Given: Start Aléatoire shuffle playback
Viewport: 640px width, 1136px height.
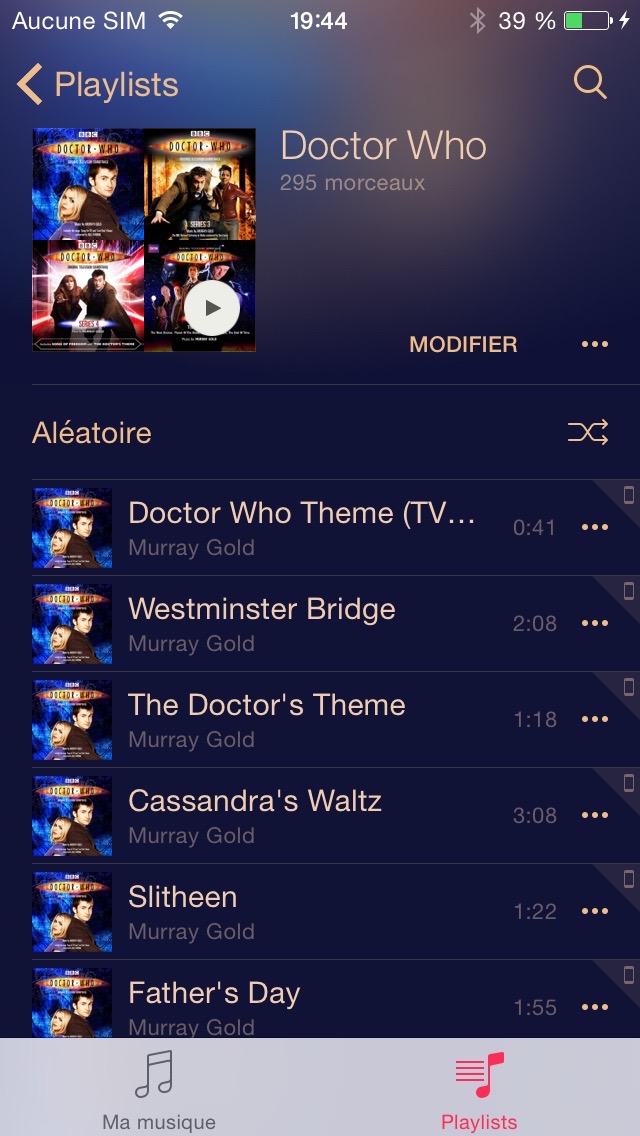Looking at the screenshot, I should point(320,433).
